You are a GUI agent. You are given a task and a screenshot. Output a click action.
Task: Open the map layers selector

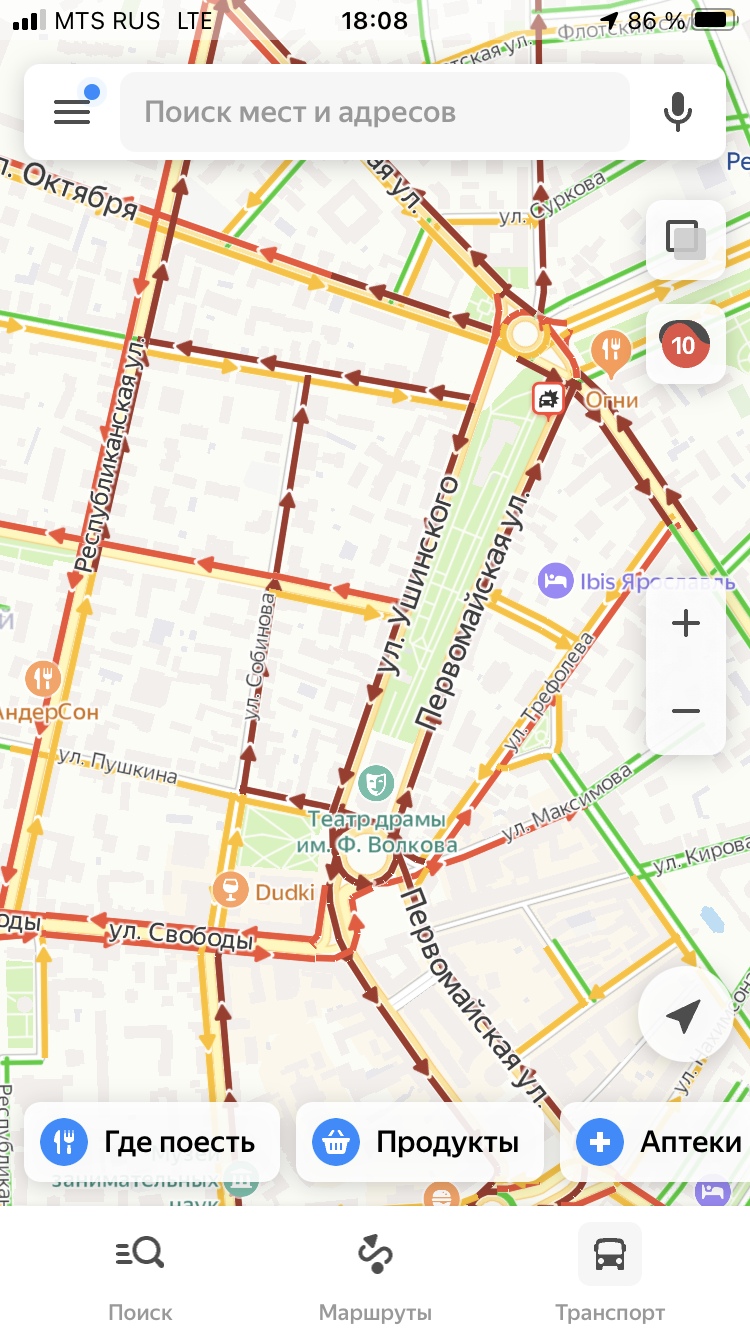pos(686,240)
